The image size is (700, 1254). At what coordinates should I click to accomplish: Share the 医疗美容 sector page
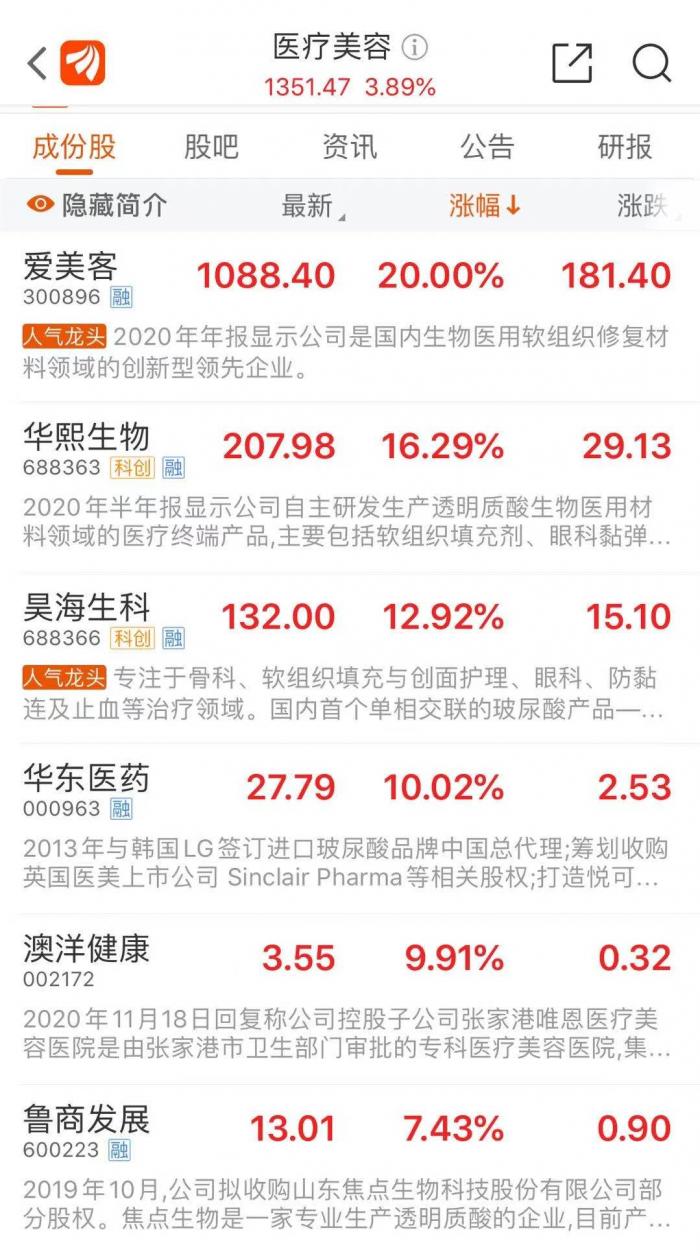(x=572, y=63)
